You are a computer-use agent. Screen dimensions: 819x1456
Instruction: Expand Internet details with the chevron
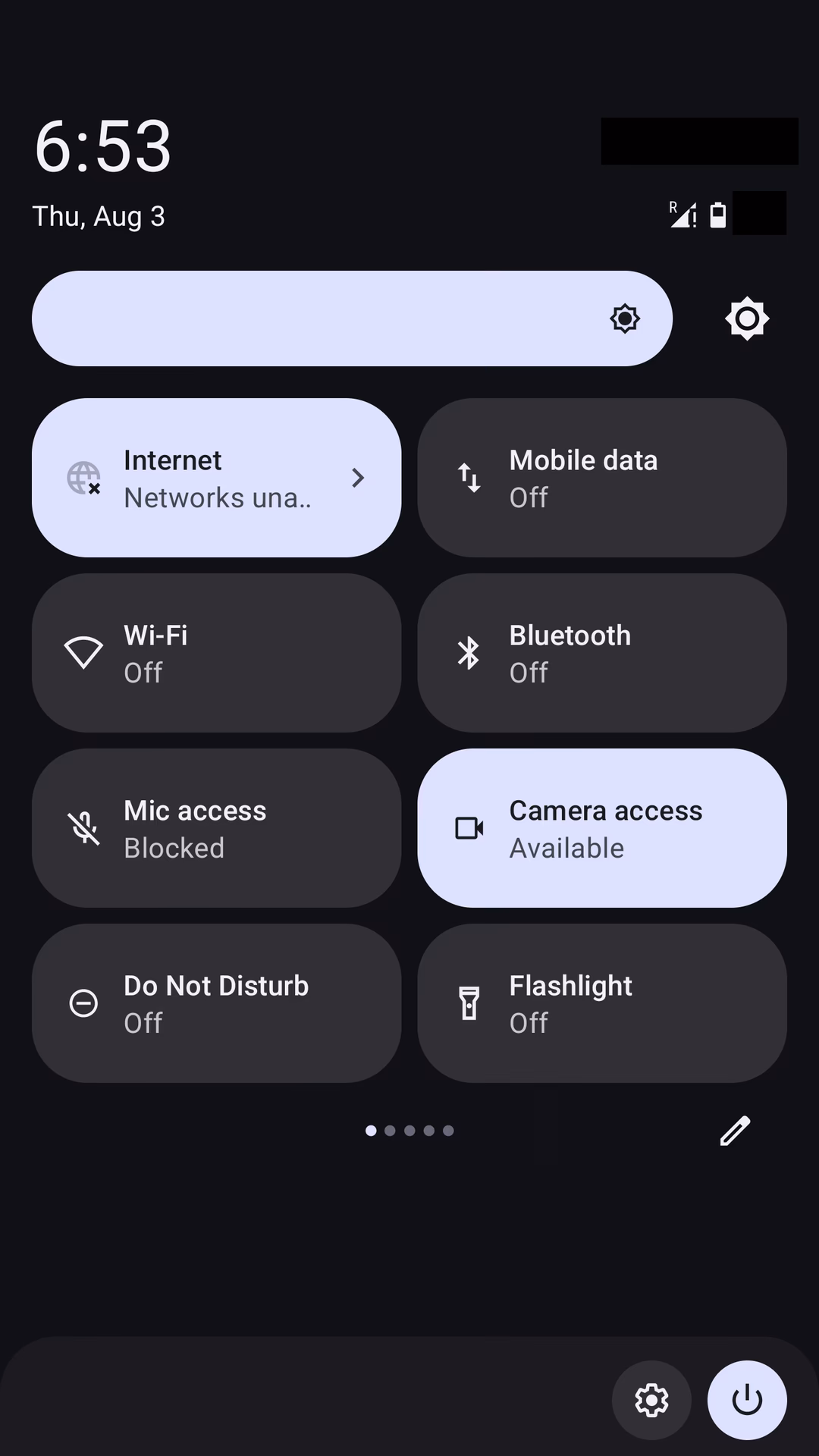pyautogui.click(x=358, y=479)
